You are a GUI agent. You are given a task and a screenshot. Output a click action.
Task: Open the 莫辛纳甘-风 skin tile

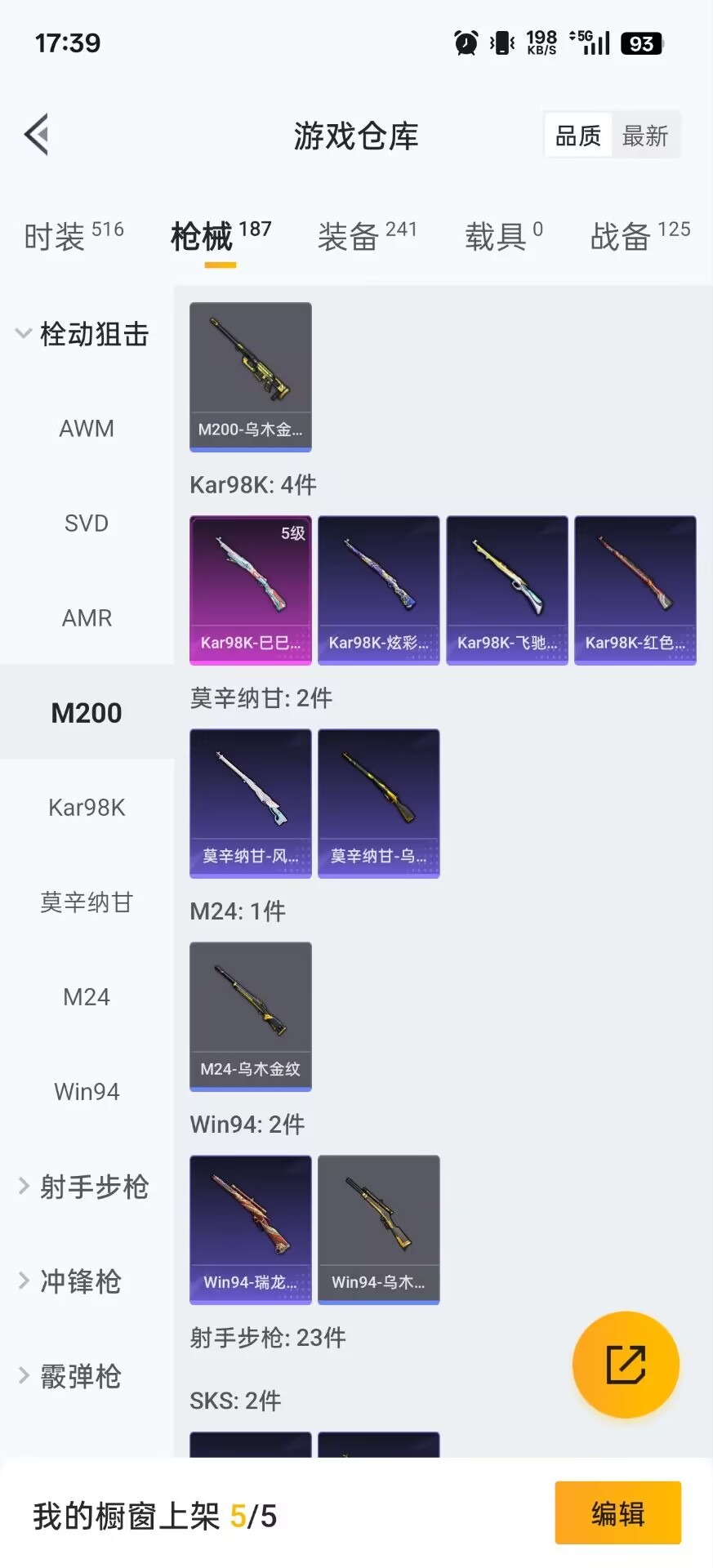click(251, 803)
